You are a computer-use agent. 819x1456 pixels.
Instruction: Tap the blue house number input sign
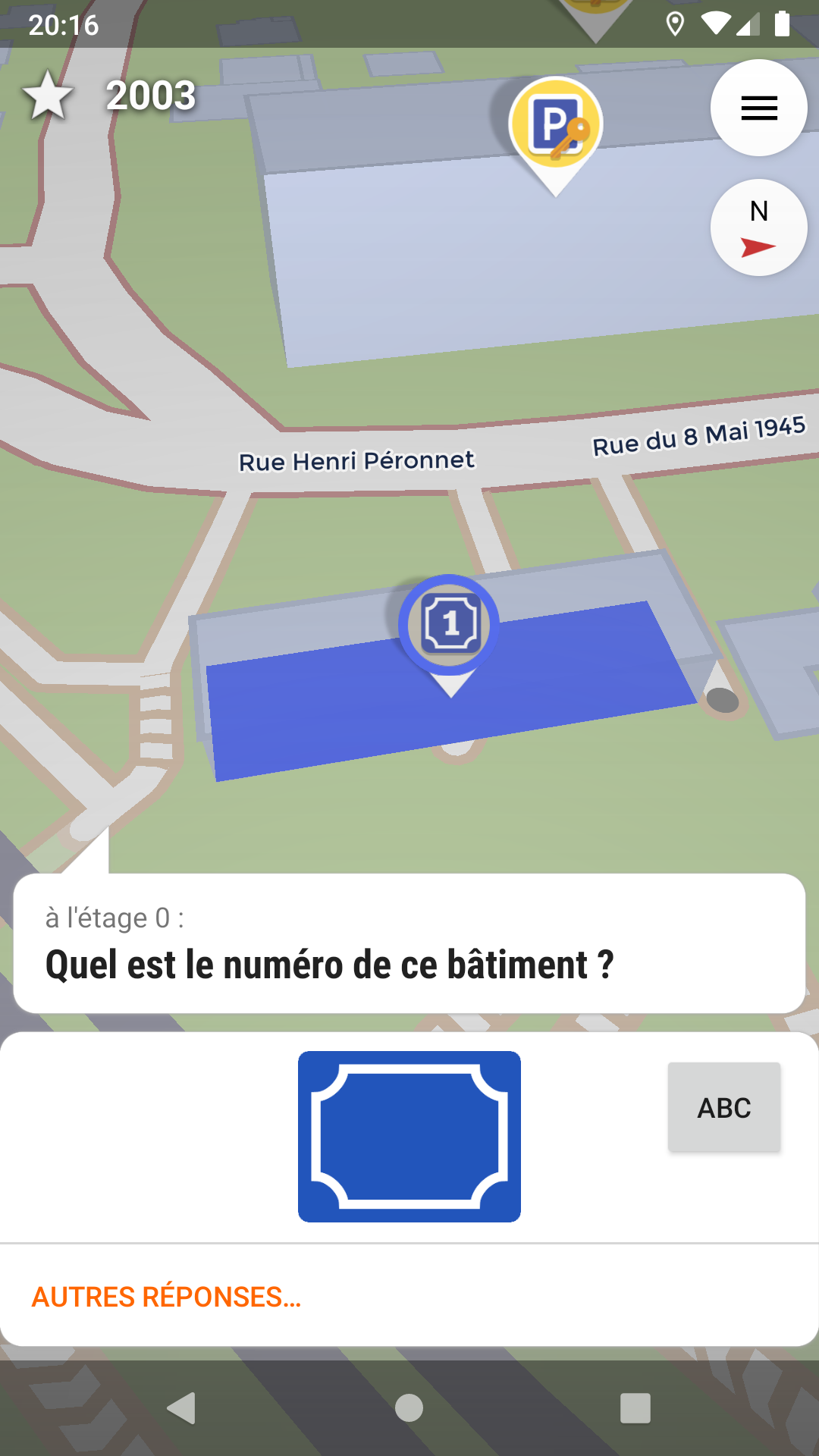tap(409, 1136)
